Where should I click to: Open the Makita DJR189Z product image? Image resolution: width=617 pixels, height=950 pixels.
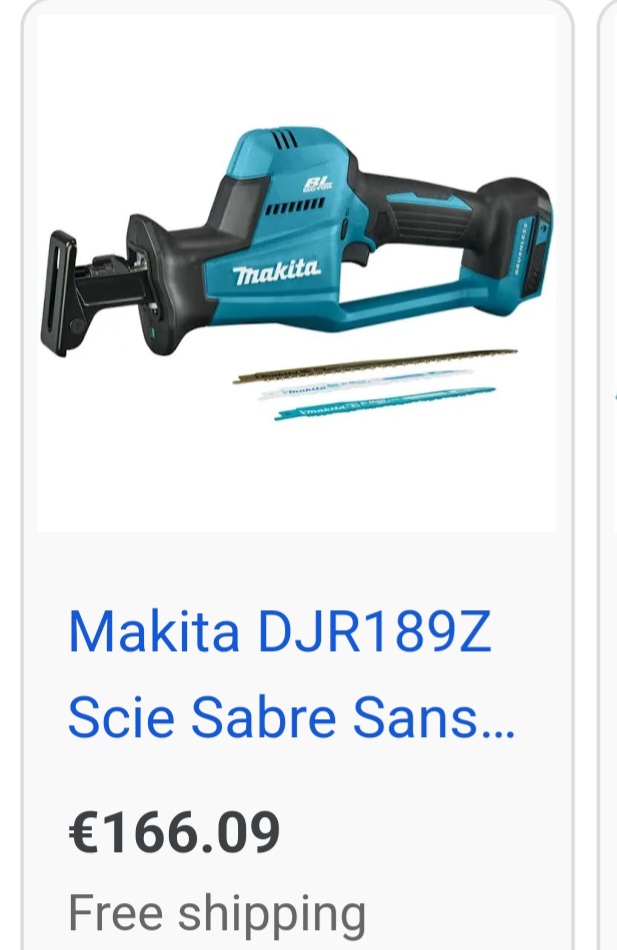pyautogui.click(x=297, y=272)
